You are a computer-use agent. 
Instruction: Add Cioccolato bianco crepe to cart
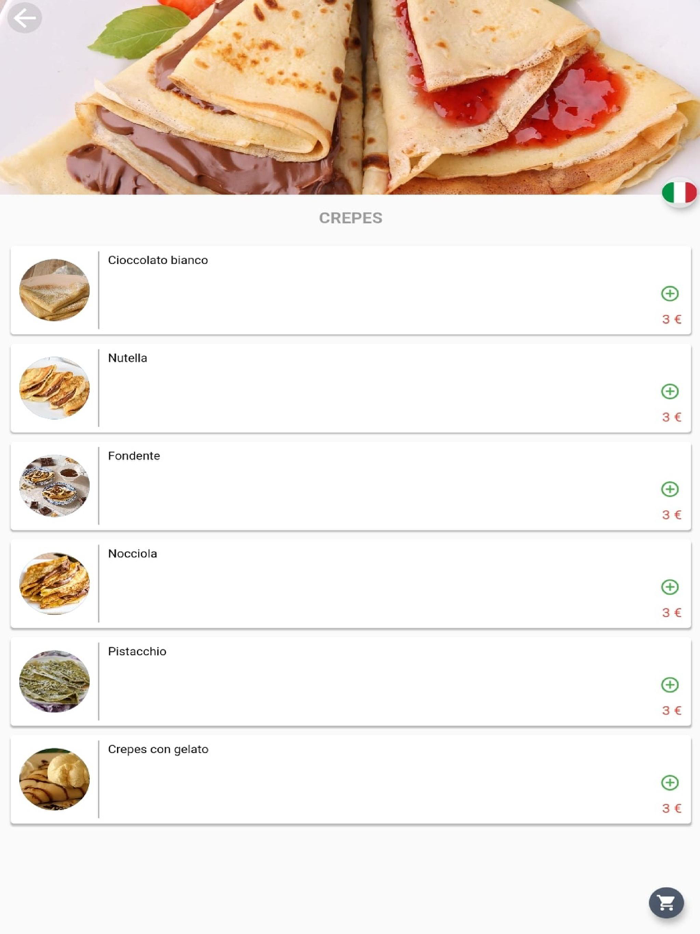tap(670, 294)
